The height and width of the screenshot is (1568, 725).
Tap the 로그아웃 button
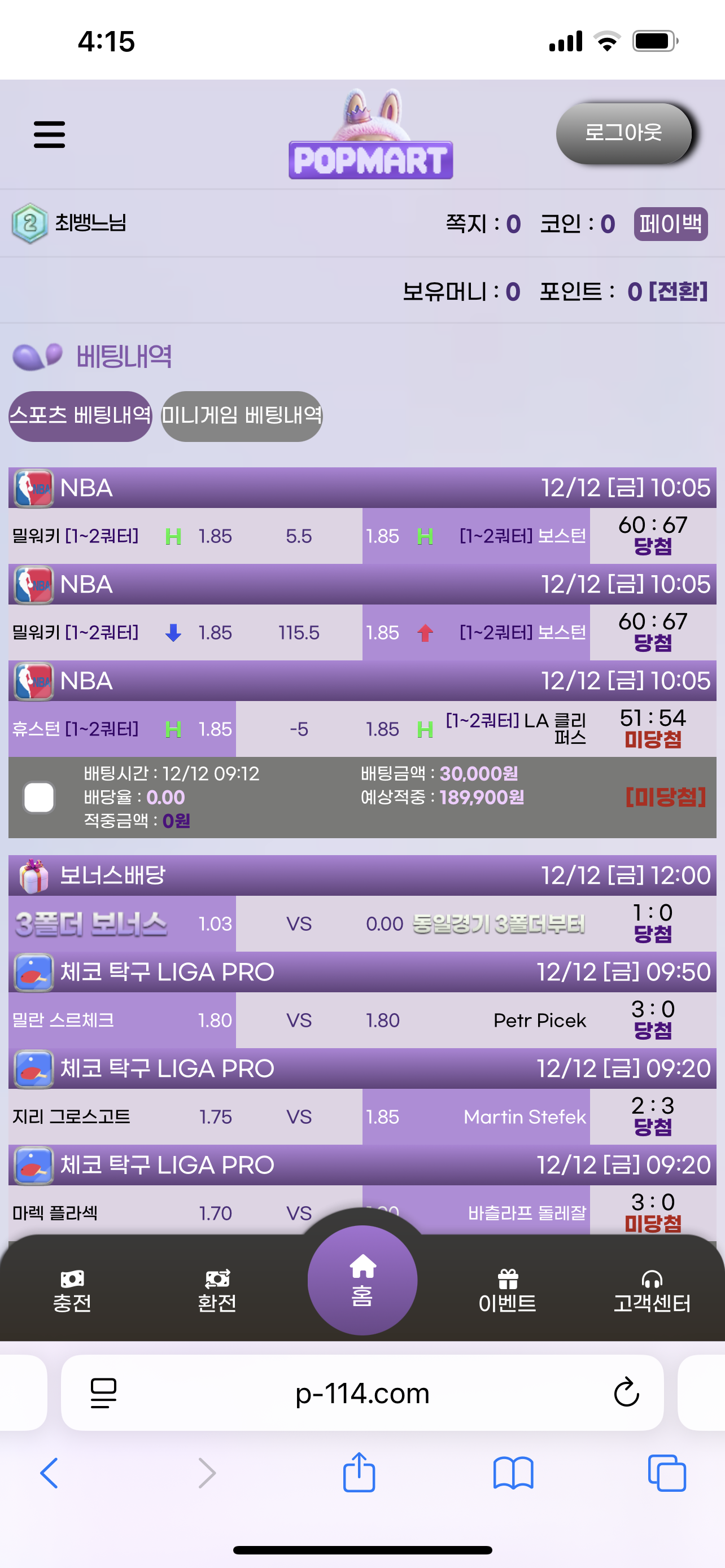click(623, 133)
